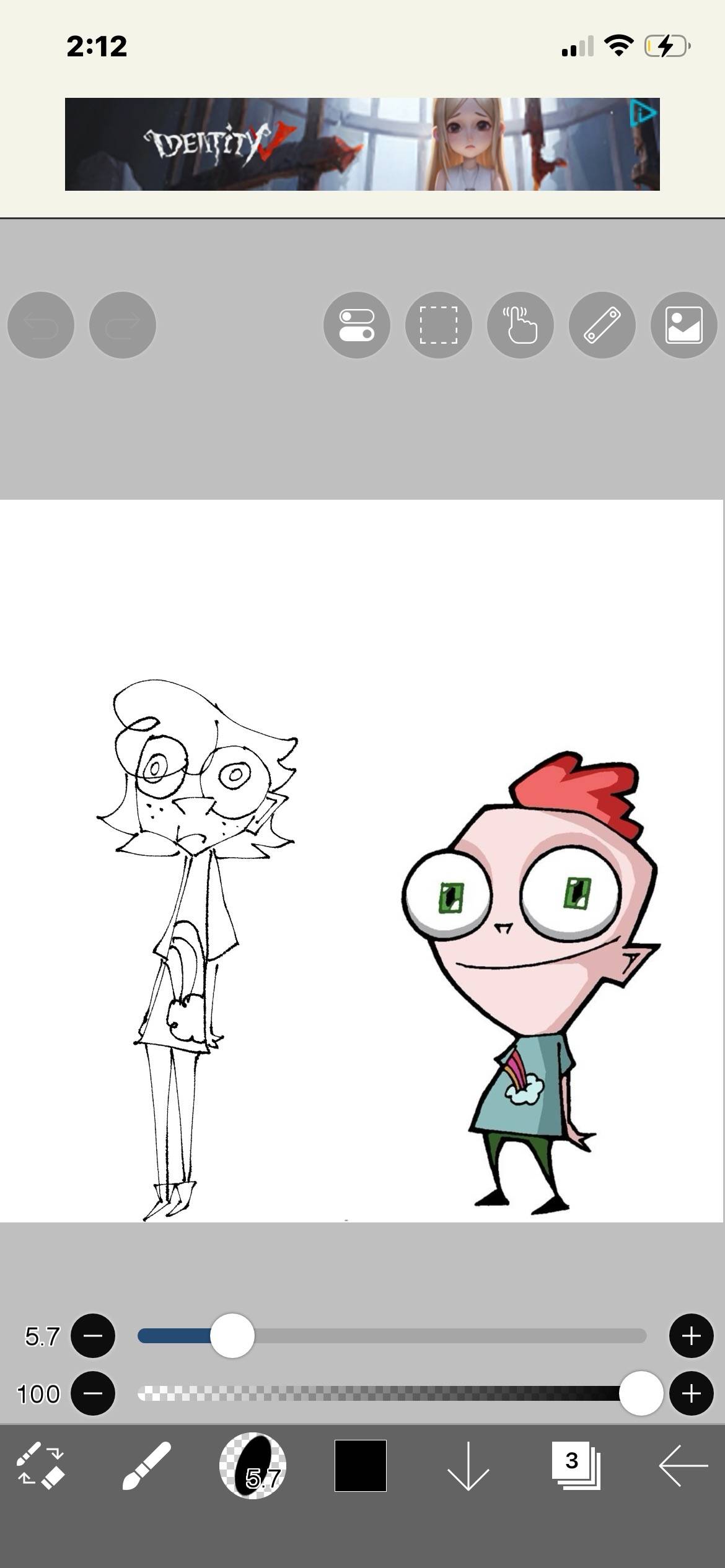Open the layers panel
This screenshot has width=725, height=1568.
tap(576, 1466)
